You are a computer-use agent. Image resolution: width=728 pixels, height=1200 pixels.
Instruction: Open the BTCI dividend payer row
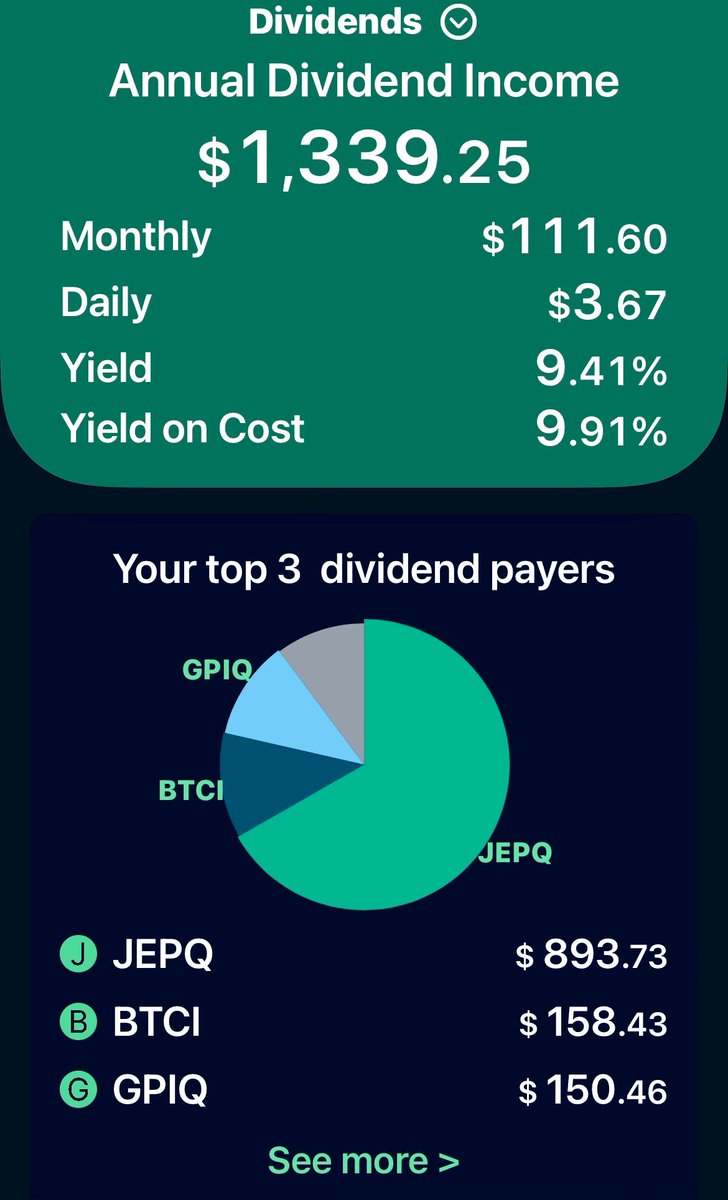pyautogui.click(x=364, y=1022)
